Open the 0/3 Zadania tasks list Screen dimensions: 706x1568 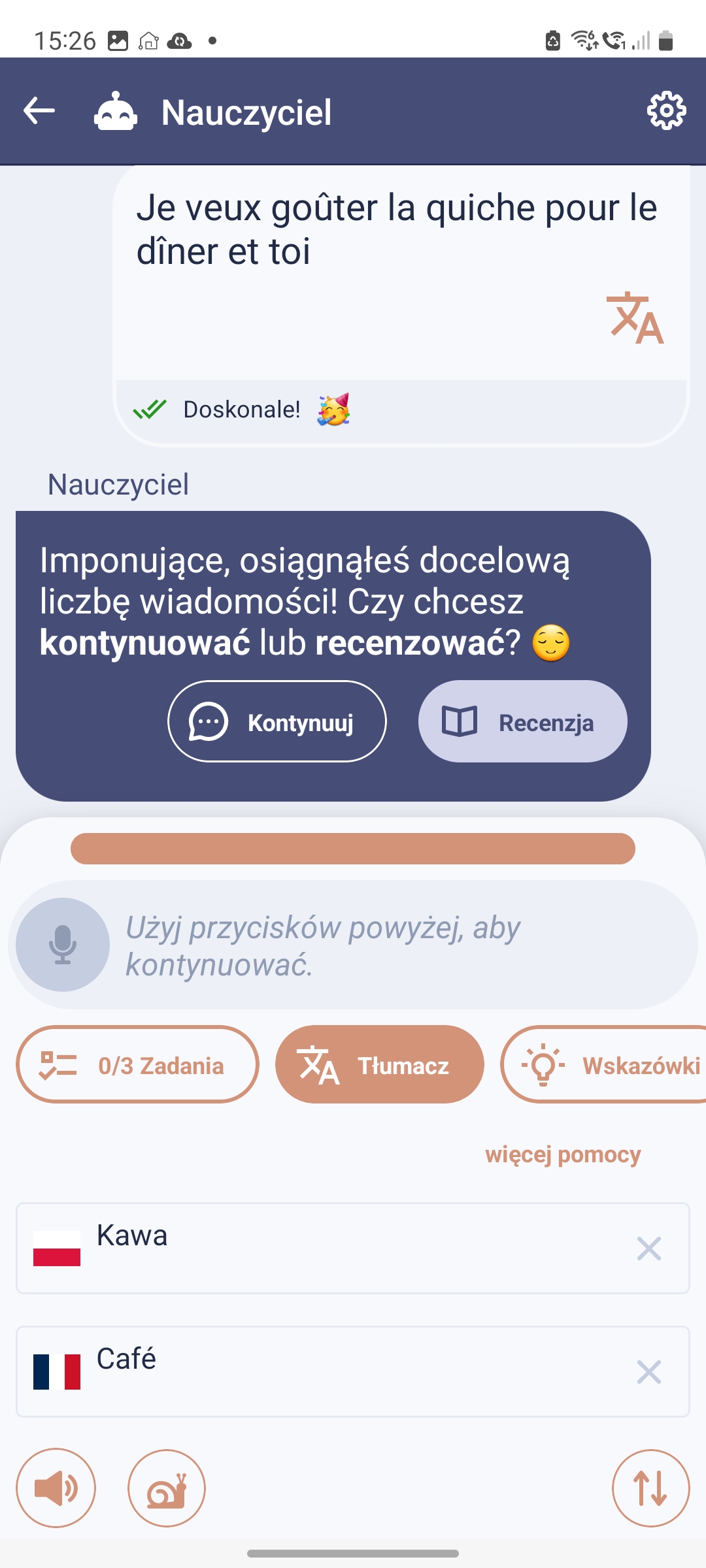tap(137, 1065)
